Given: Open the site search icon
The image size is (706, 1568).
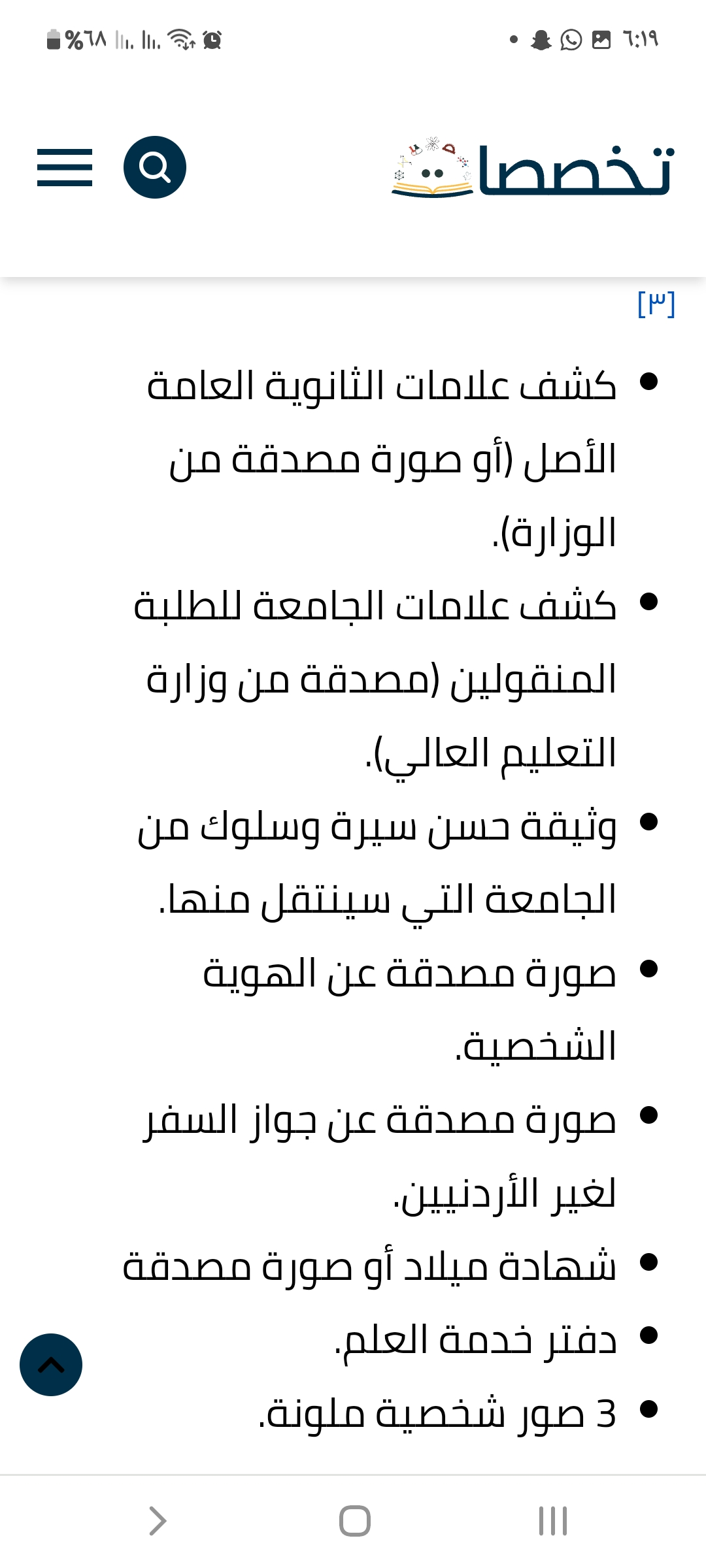Looking at the screenshot, I should (x=155, y=167).
